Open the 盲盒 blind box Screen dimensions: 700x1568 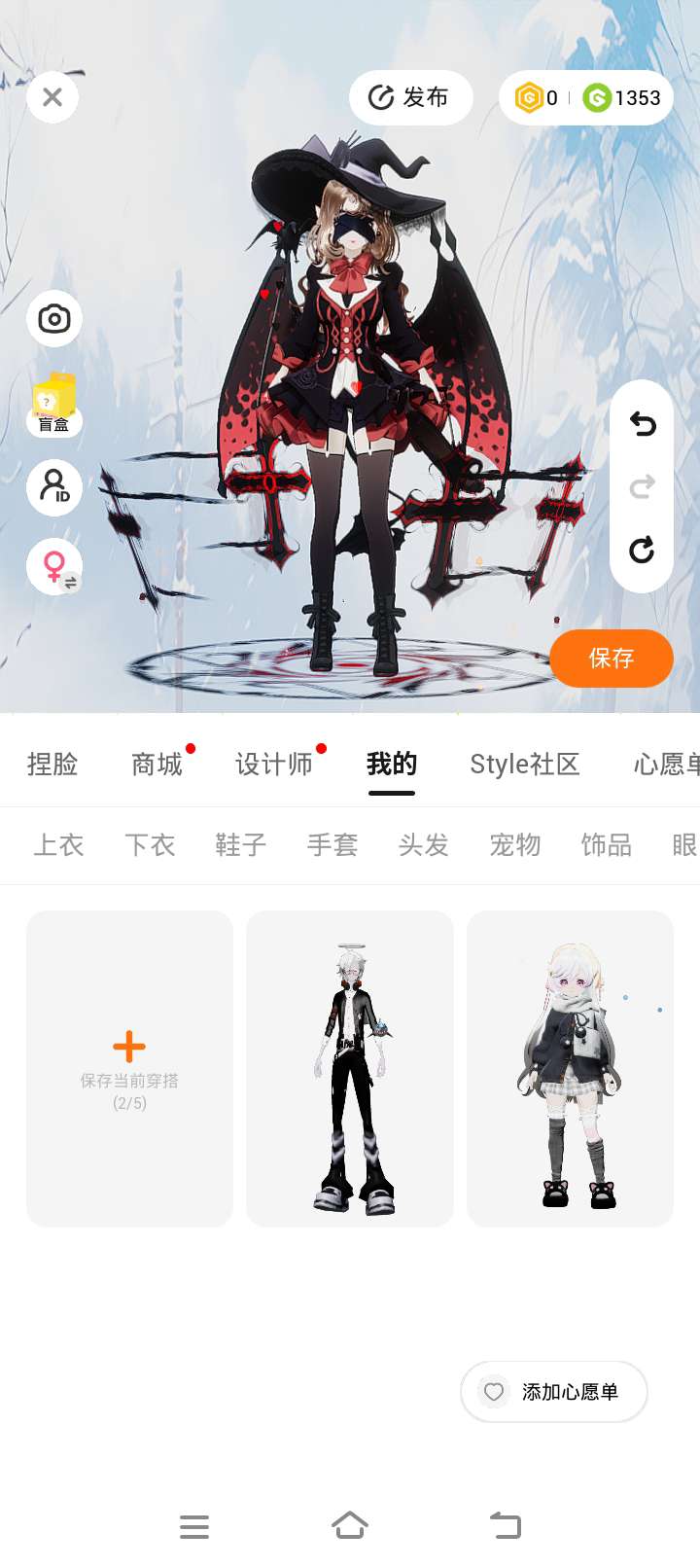click(54, 403)
